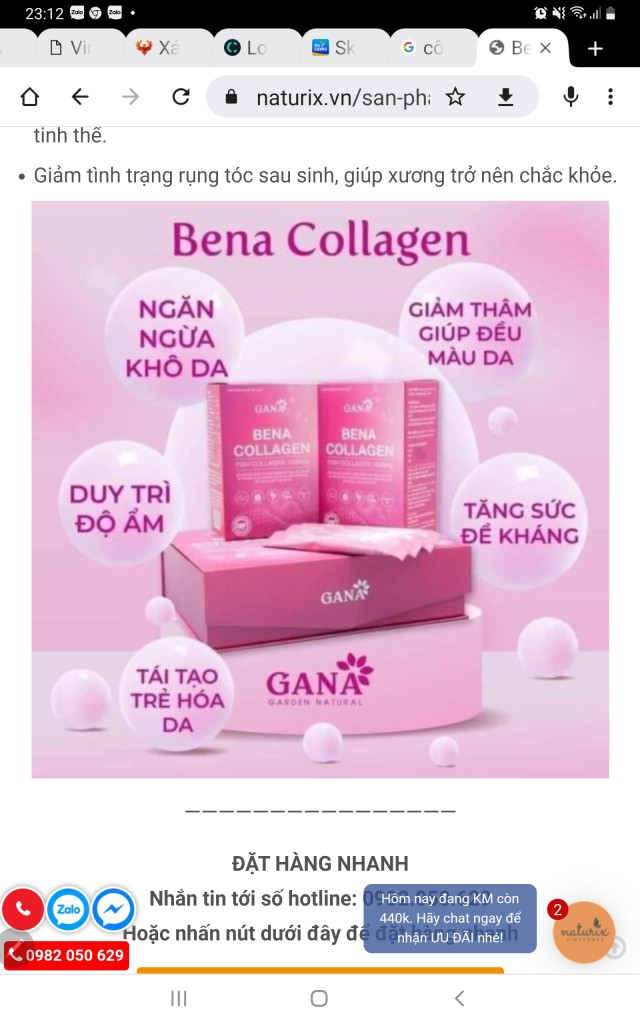Image resolution: width=640 pixels, height=1024 pixels.
Task: Open recent apps in navigation bar
Action: 178,998
